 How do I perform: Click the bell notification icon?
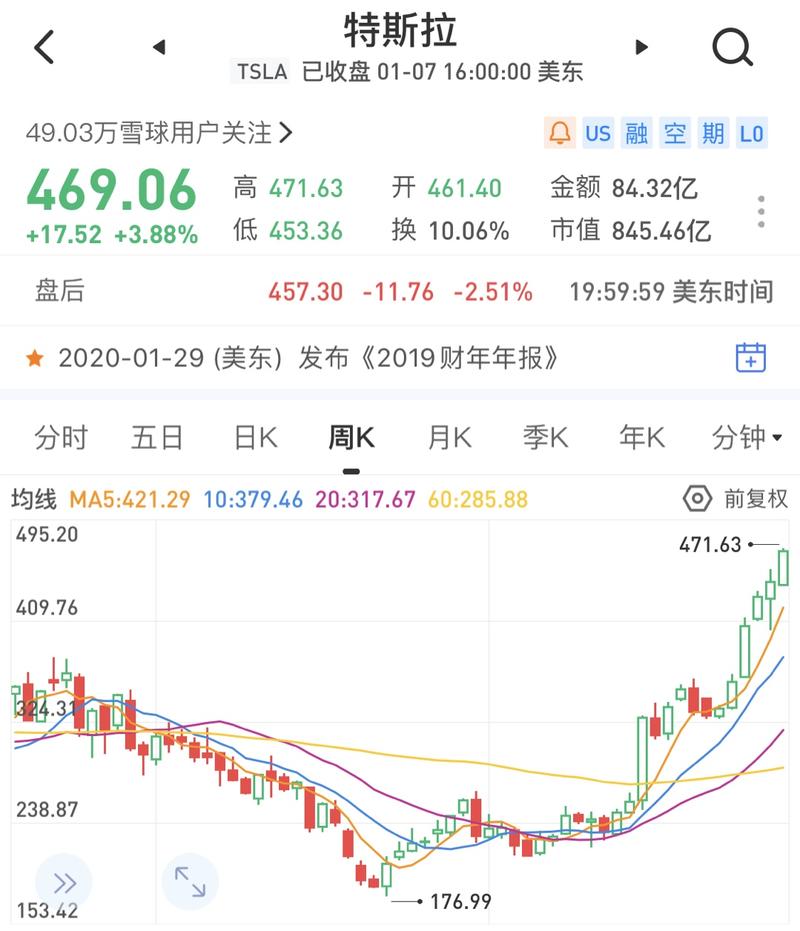[560, 132]
